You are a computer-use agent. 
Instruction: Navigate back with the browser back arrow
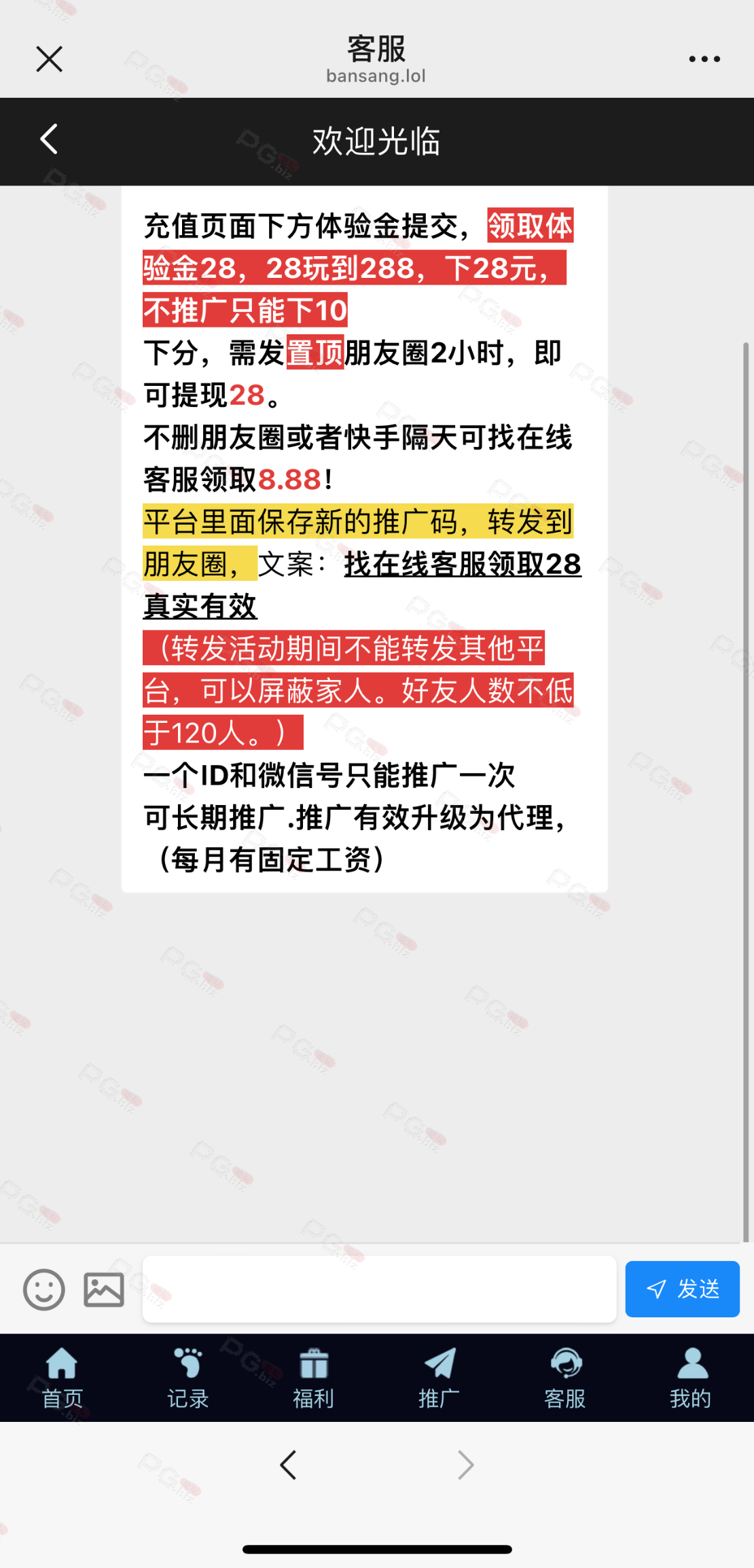coord(288,1465)
